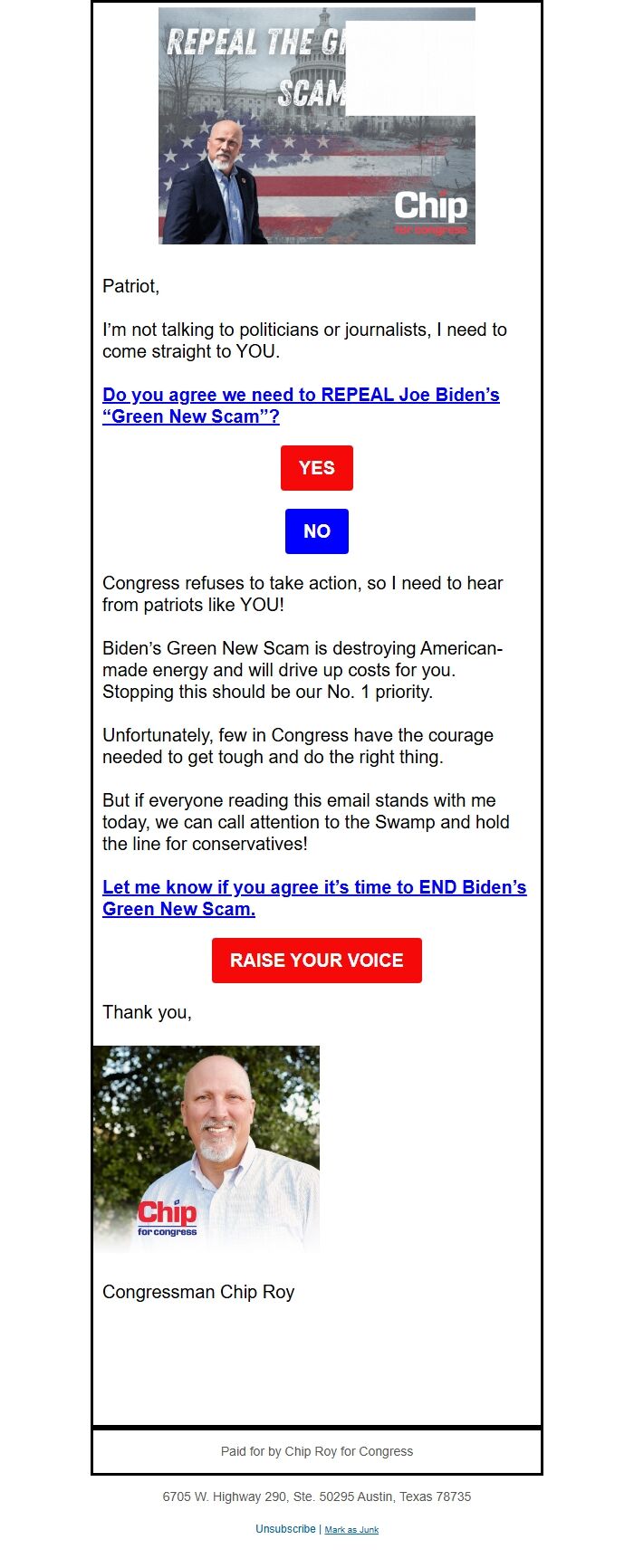Image resolution: width=634 pixels, height=1568 pixels.
Task: Tap the Mark as Junk link
Action: click(x=351, y=1530)
